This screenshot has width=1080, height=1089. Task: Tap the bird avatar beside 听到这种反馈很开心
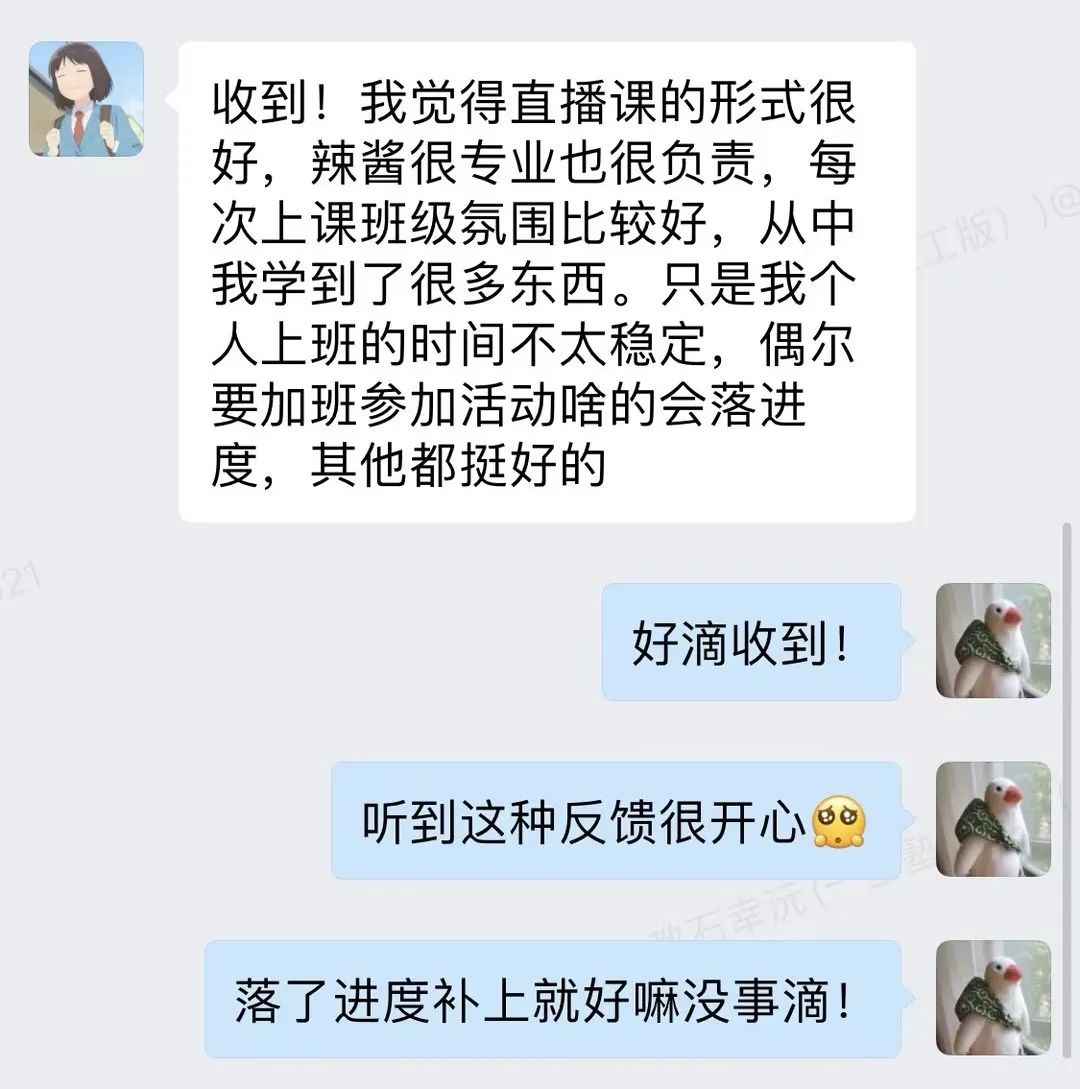pos(993,819)
